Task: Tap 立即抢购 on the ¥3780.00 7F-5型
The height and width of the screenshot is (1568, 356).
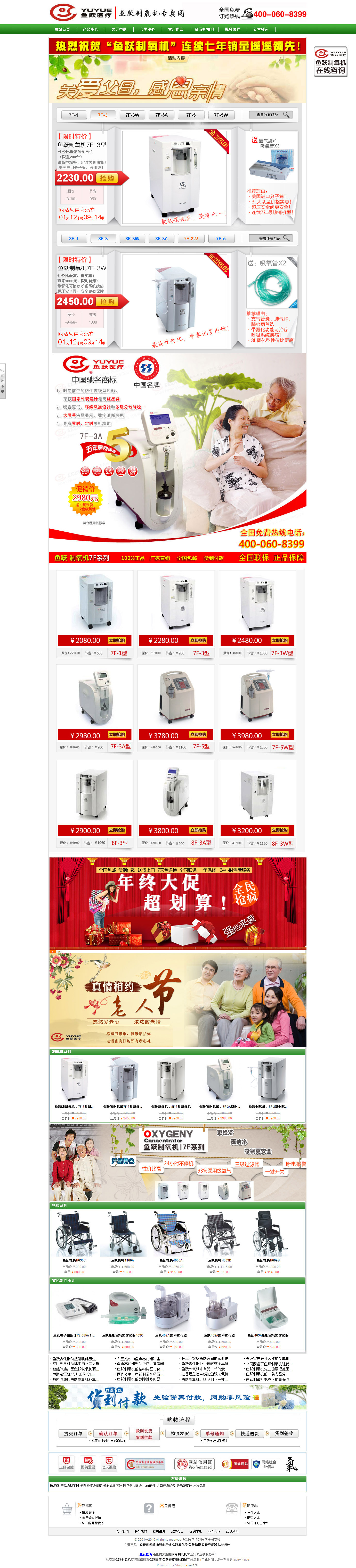Action: coord(198,735)
